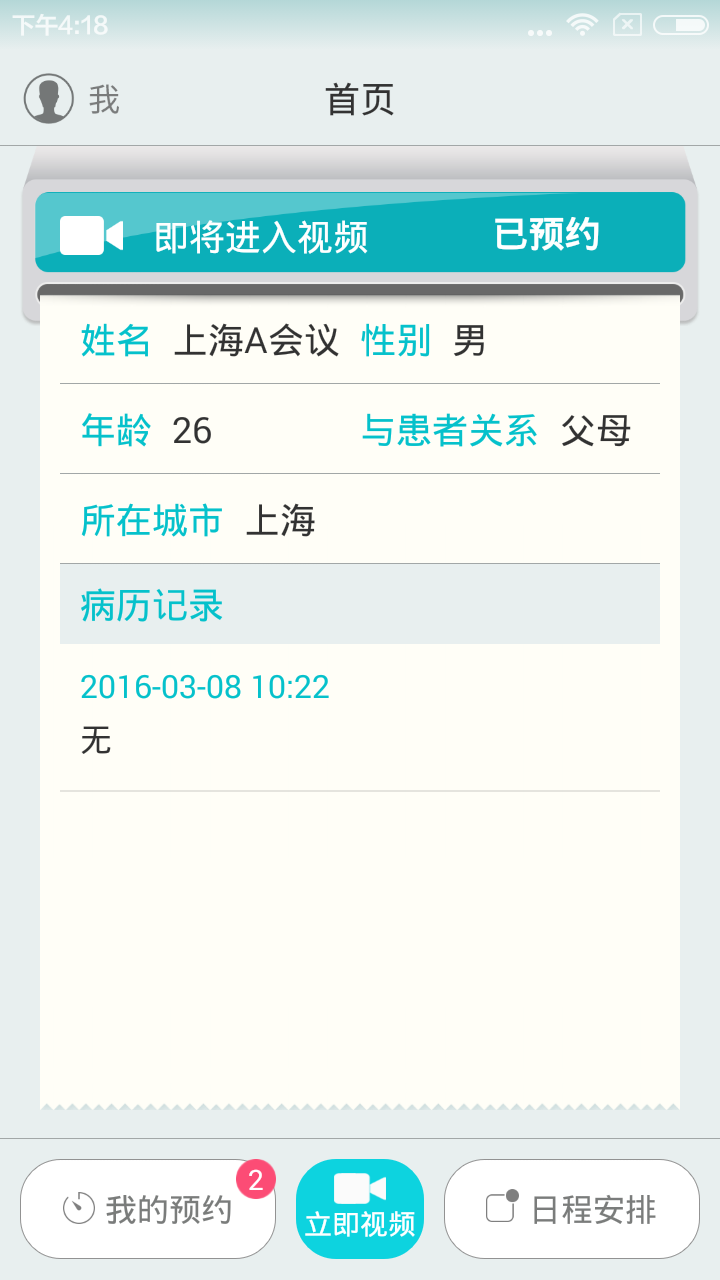Start a video call with 立即视频
The width and height of the screenshot is (720, 1280).
click(x=360, y=1209)
